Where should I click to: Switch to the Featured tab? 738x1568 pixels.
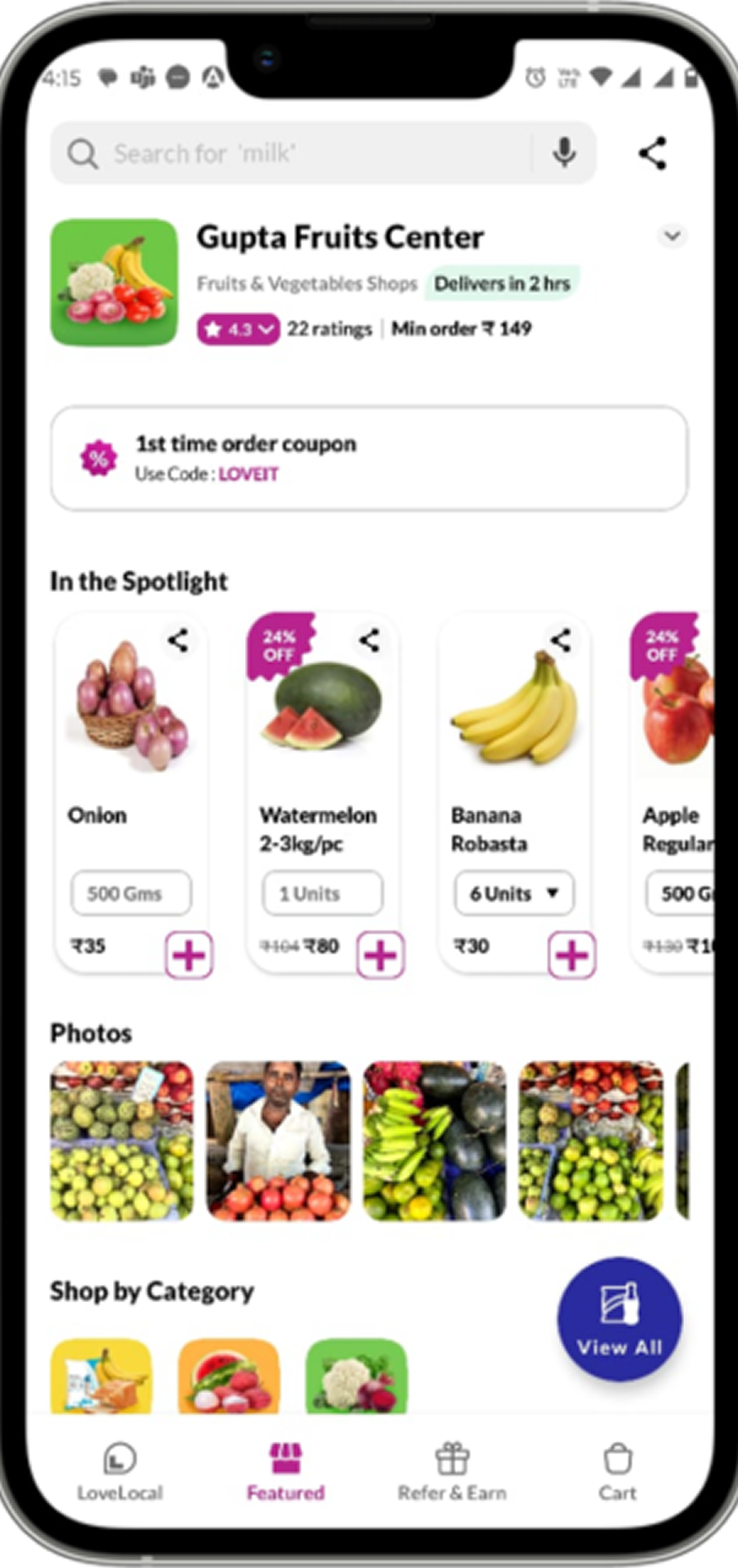tap(285, 1472)
